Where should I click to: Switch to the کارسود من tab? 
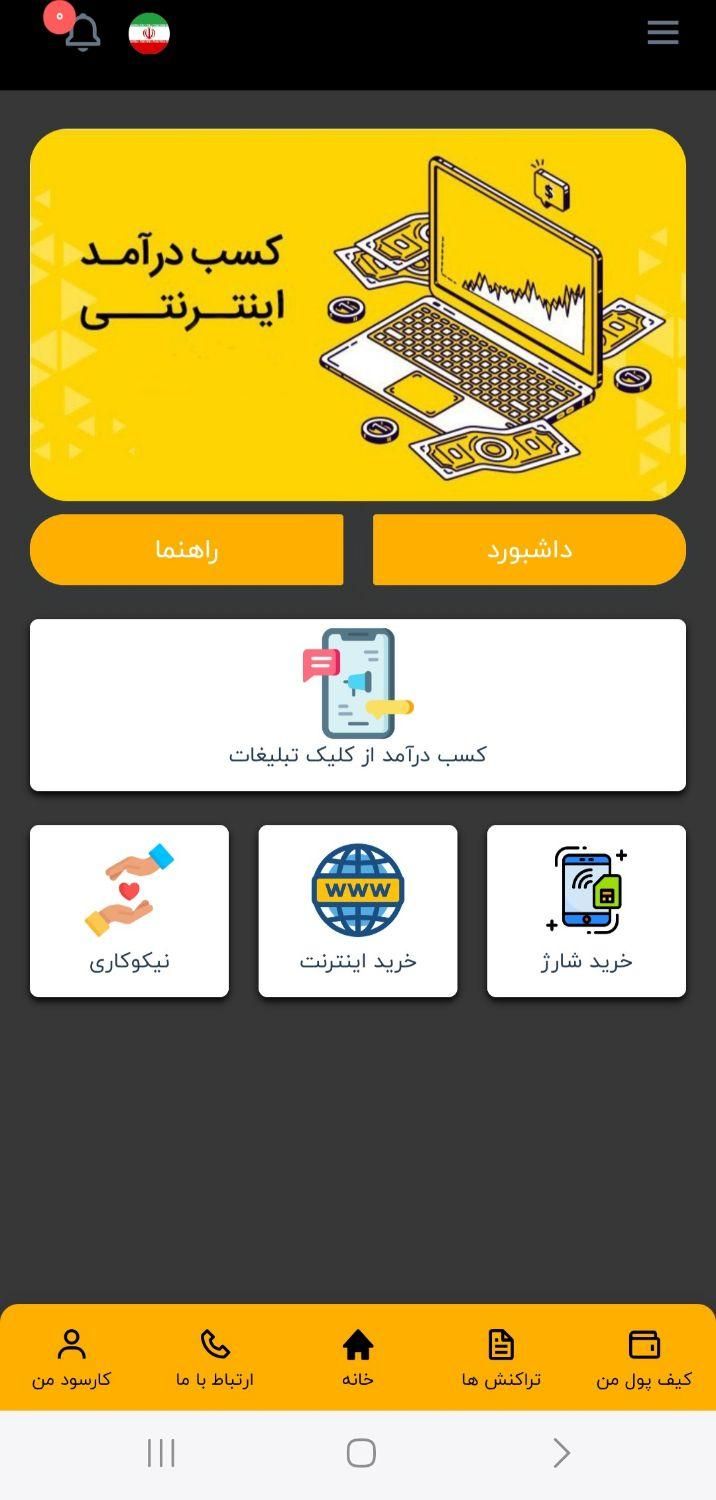click(72, 1358)
